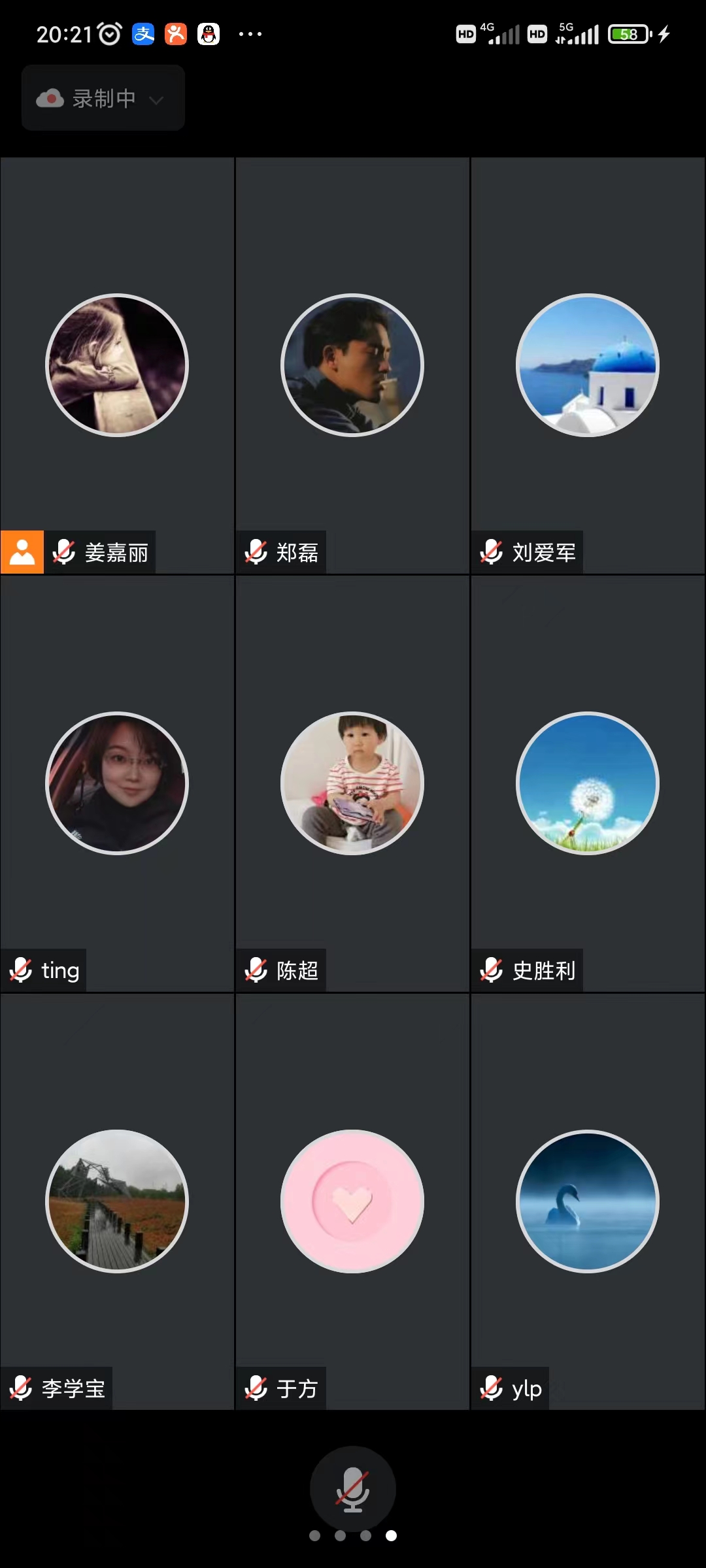
Task: Expand the 录制中 recording dropdown
Action: pos(103,98)
